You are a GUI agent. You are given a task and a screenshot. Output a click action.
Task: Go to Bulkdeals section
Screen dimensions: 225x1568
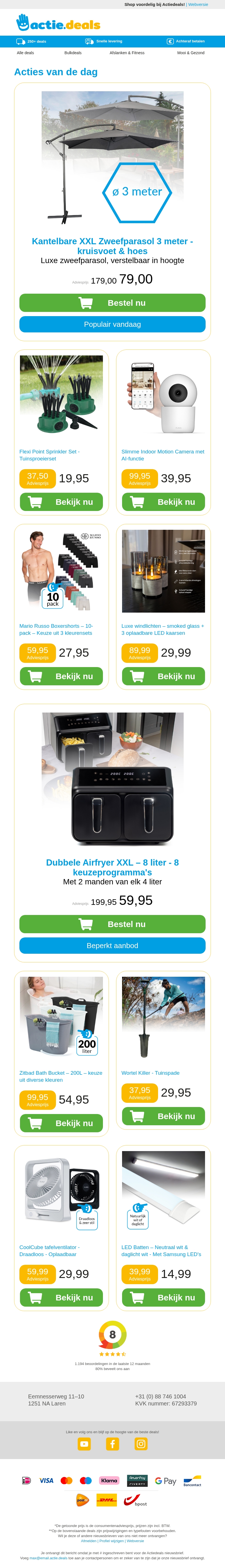[73, 53]
